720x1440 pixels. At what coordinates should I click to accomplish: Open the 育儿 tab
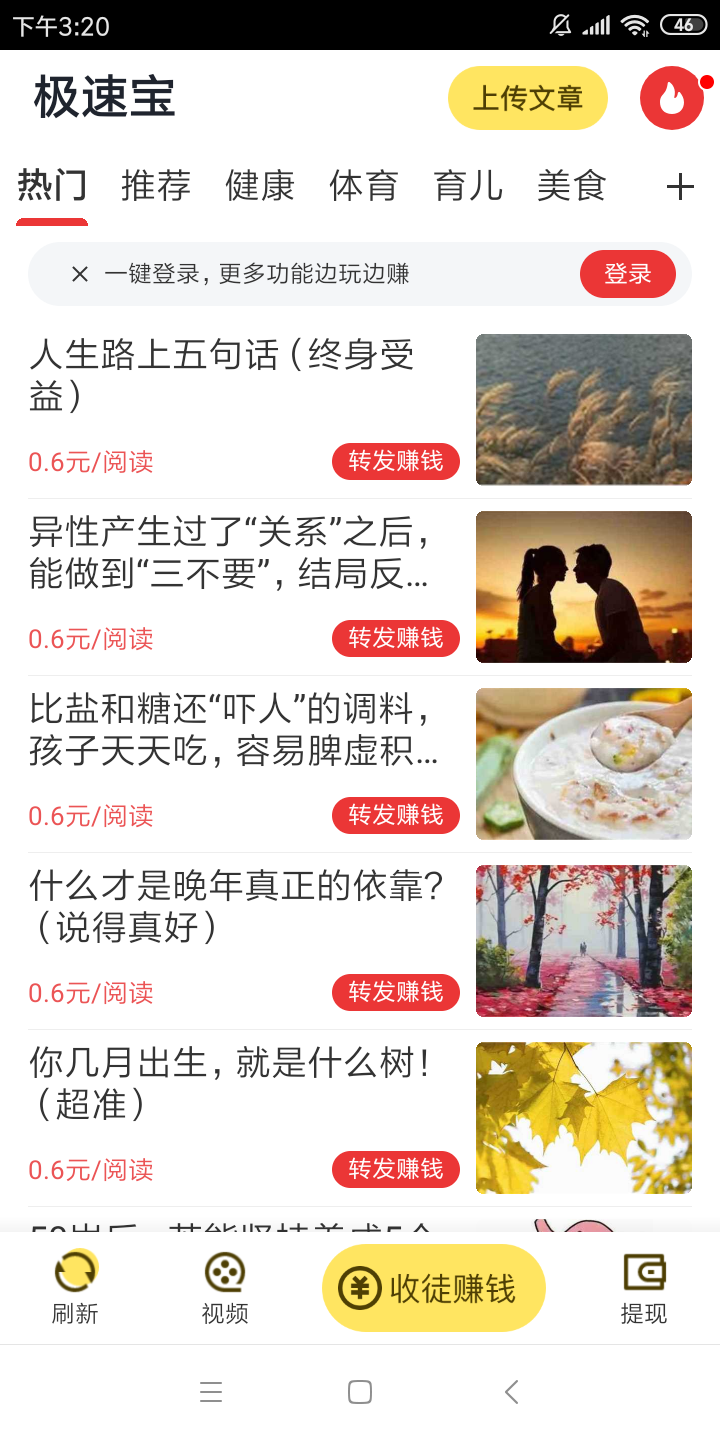468,186
